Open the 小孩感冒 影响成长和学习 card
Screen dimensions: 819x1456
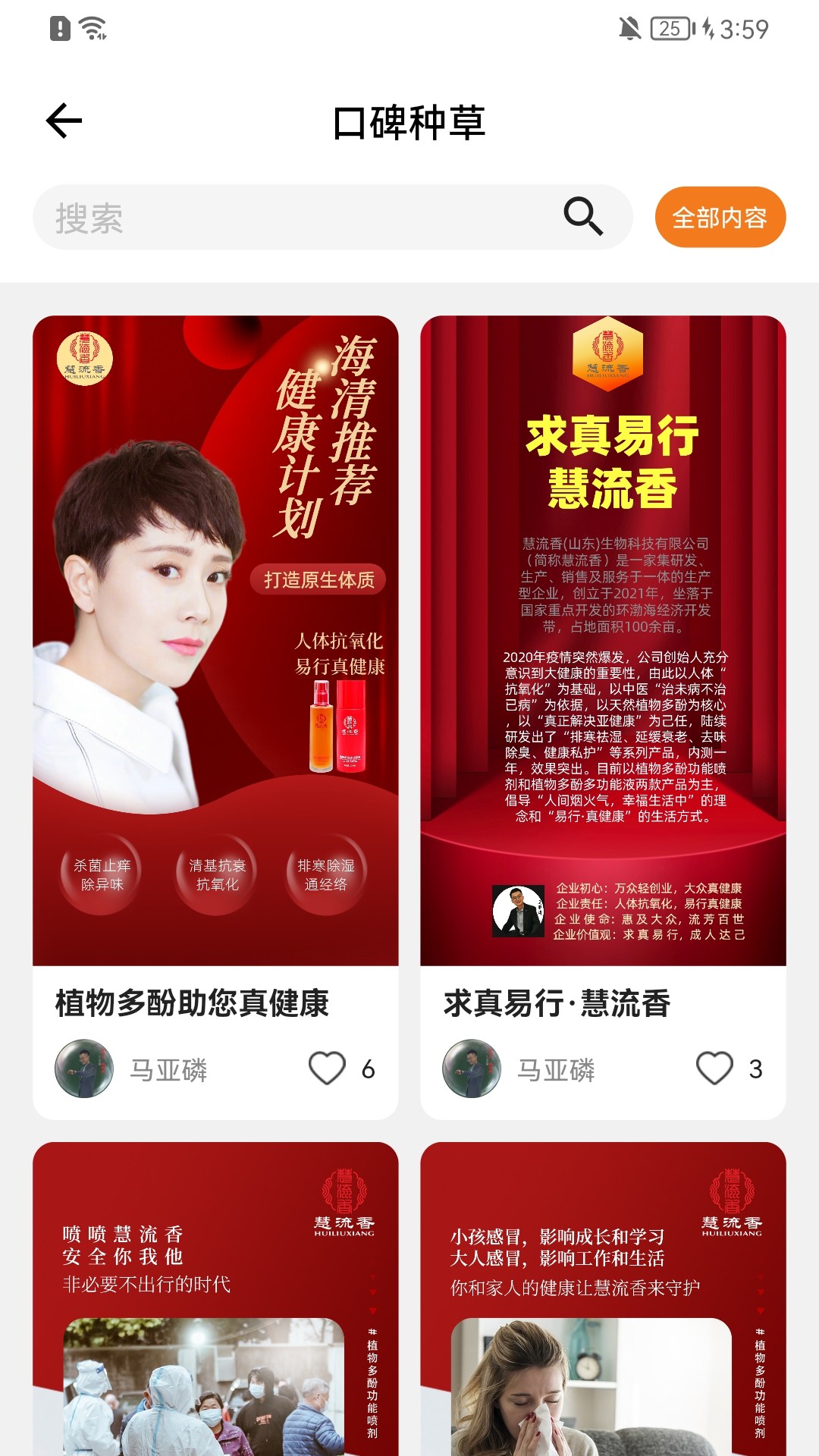pyautogui.click(x=603, y=1298)
